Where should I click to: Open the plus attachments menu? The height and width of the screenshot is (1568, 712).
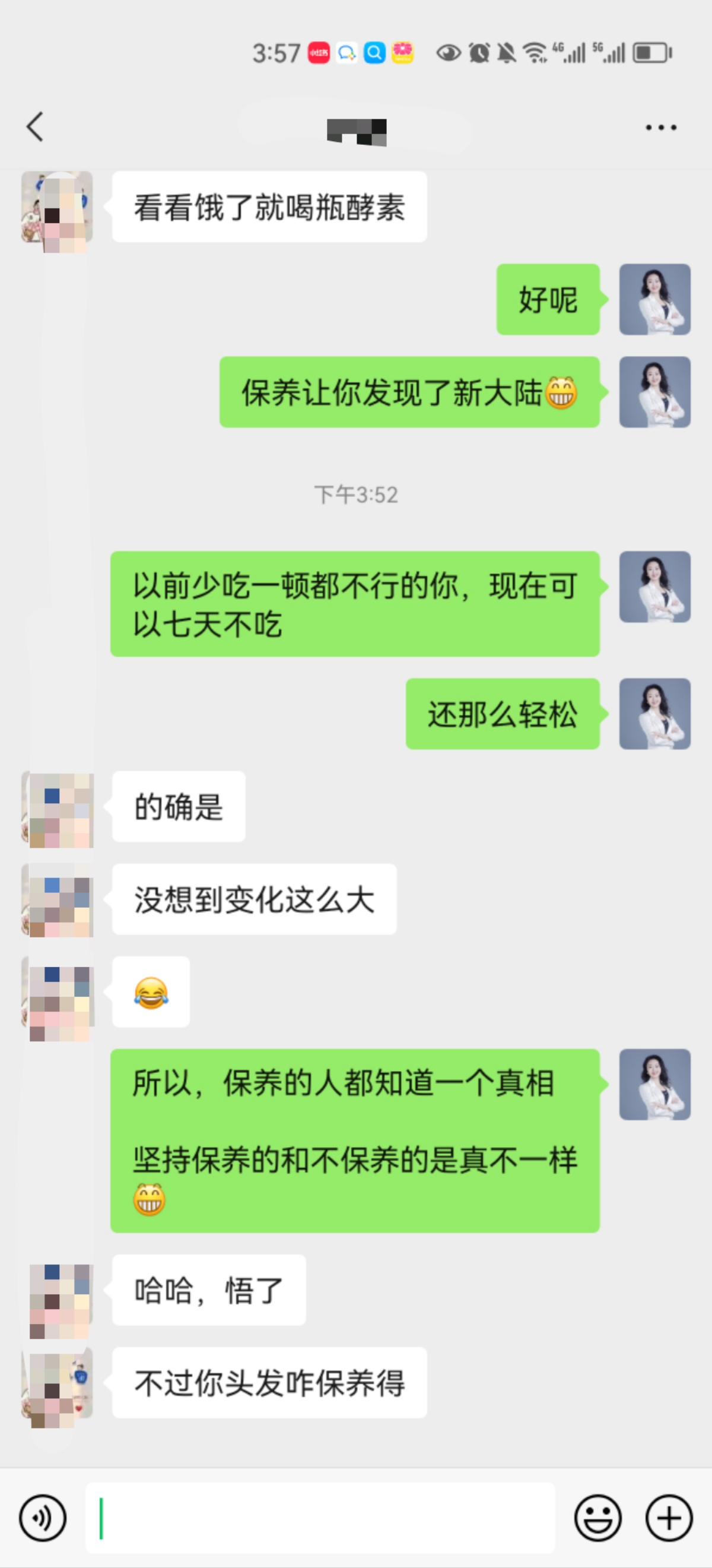tap(669, 1518)
